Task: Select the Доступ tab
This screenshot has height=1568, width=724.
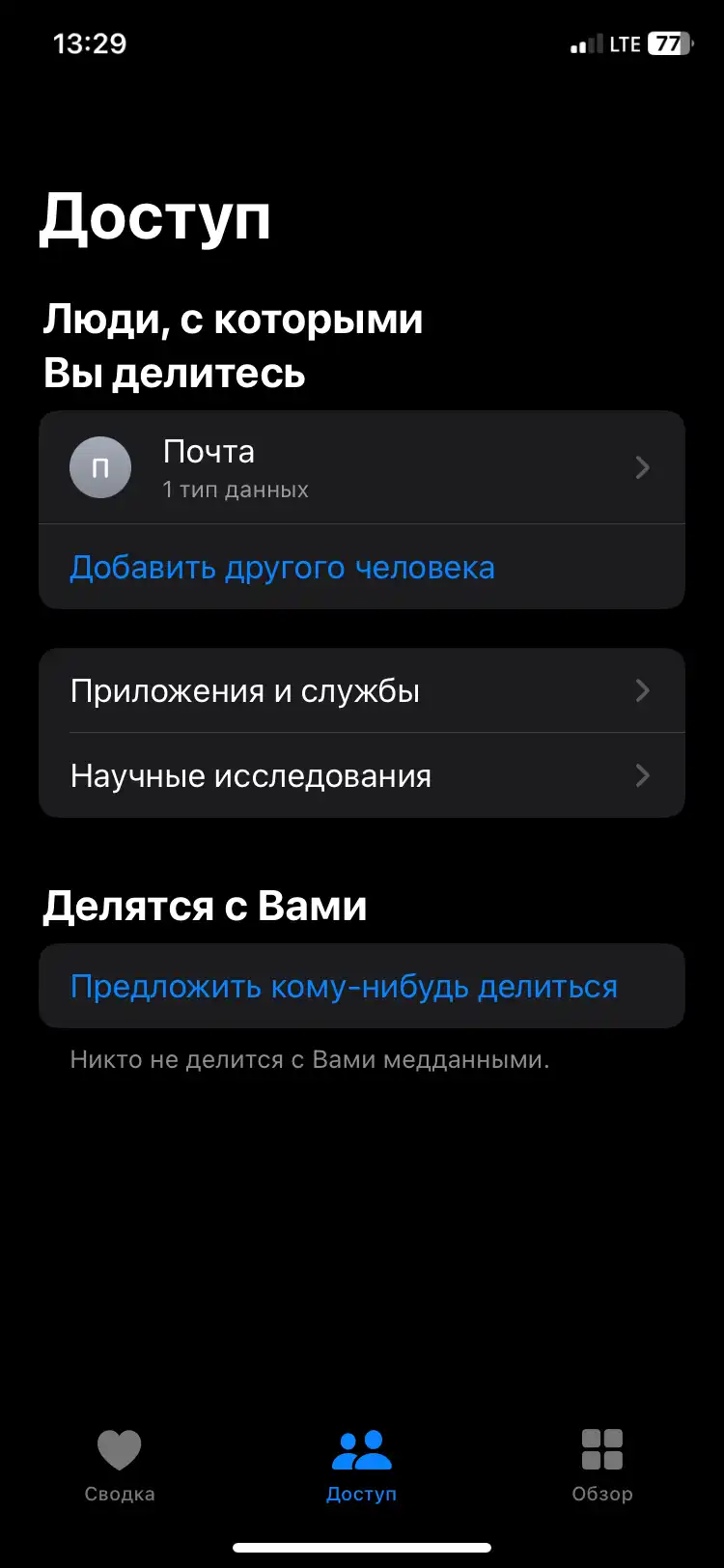Action: [x=361, y=1466]
